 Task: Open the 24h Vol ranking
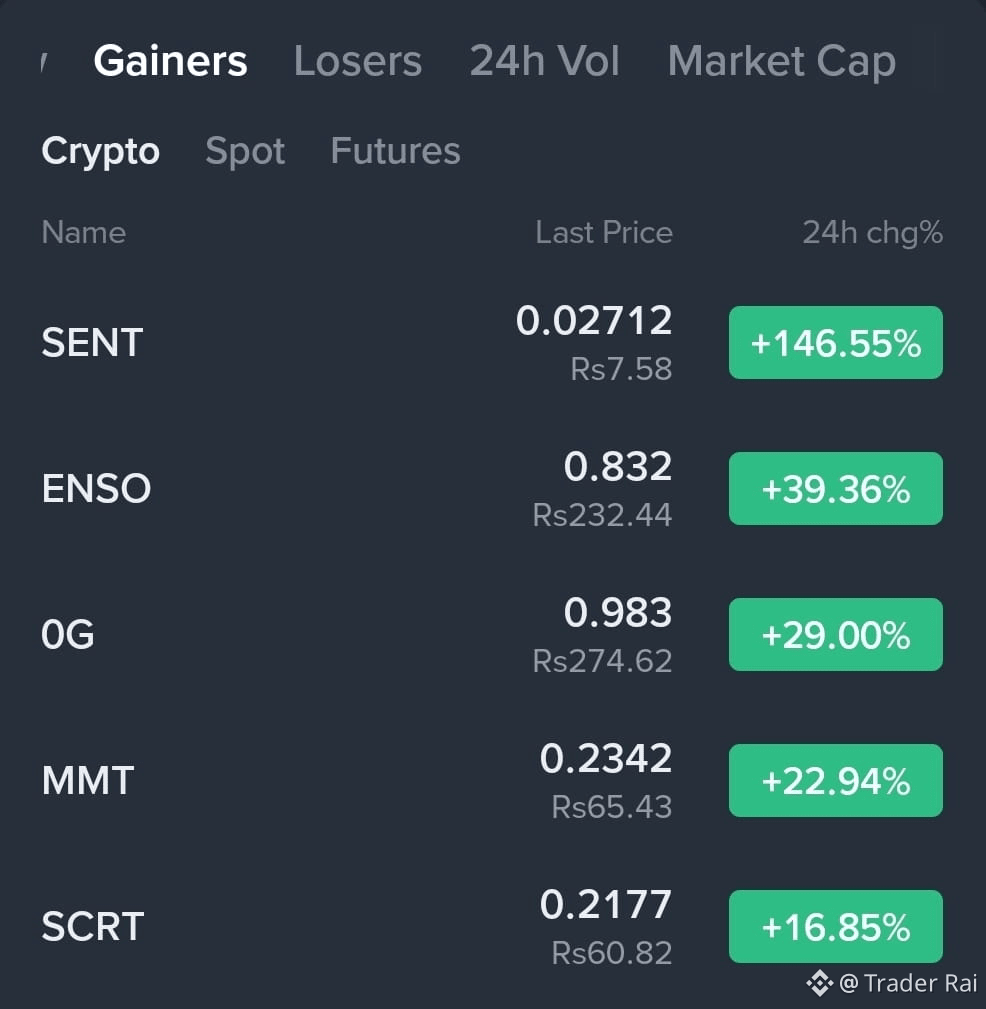[x=544, y=60]
